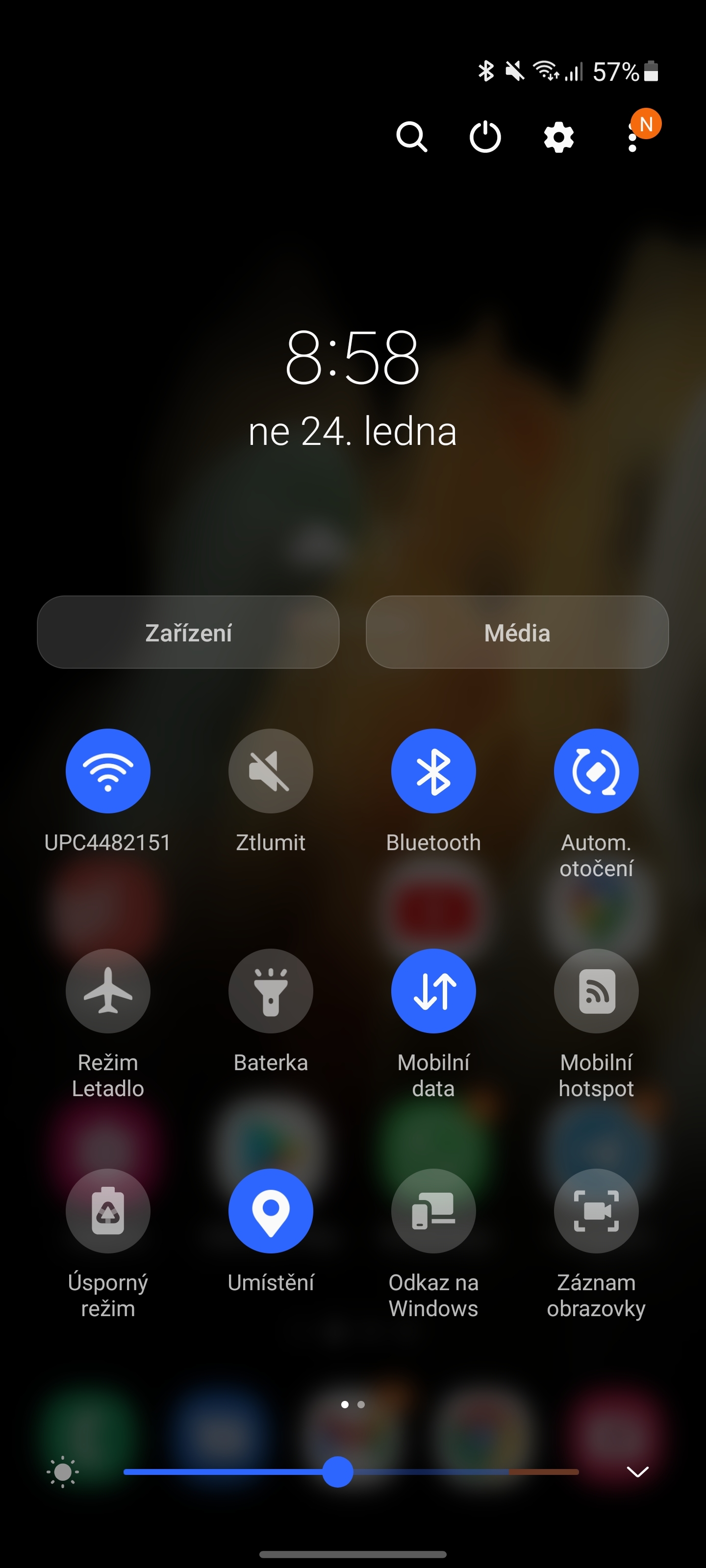Turn off Mobilní data

(433, 991)
